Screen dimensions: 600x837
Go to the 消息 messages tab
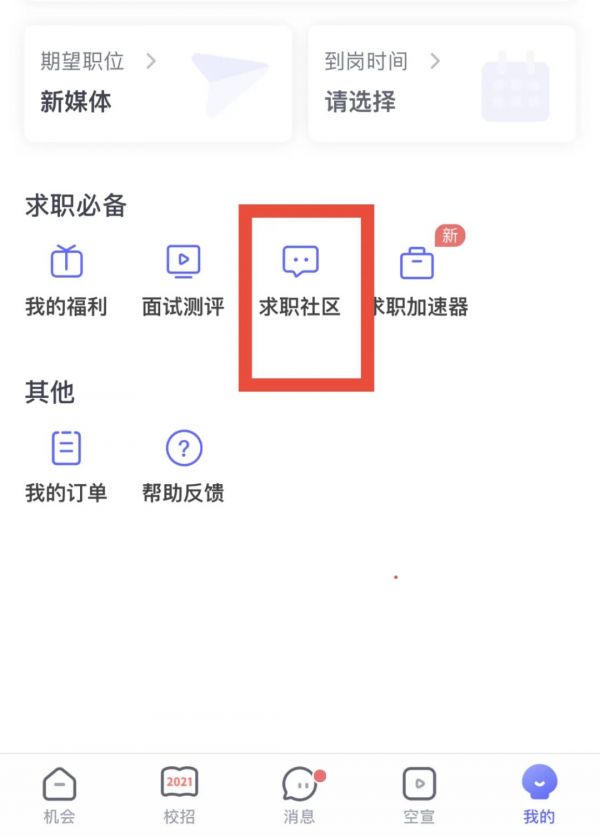click(299, 794)
